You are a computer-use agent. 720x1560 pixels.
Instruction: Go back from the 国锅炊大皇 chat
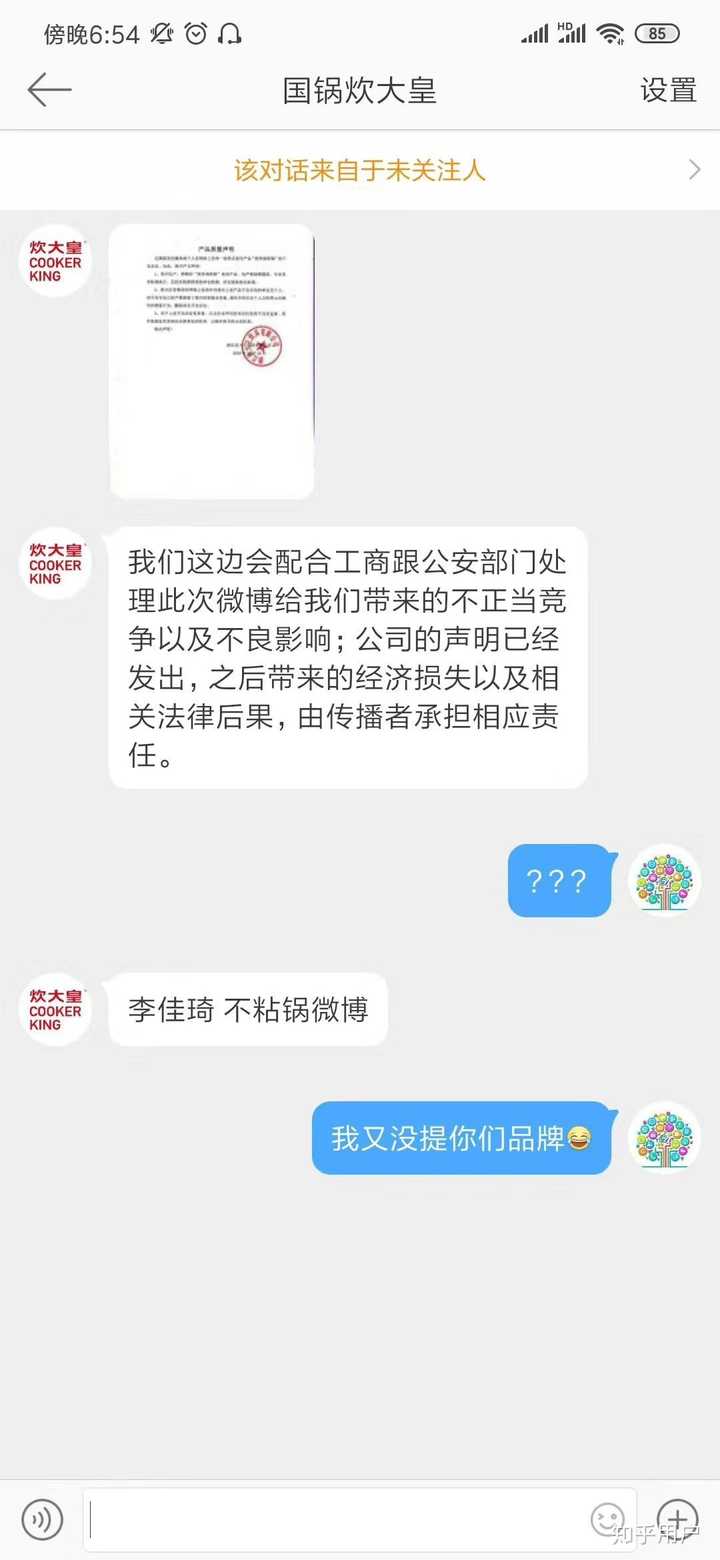pos(49,90)
